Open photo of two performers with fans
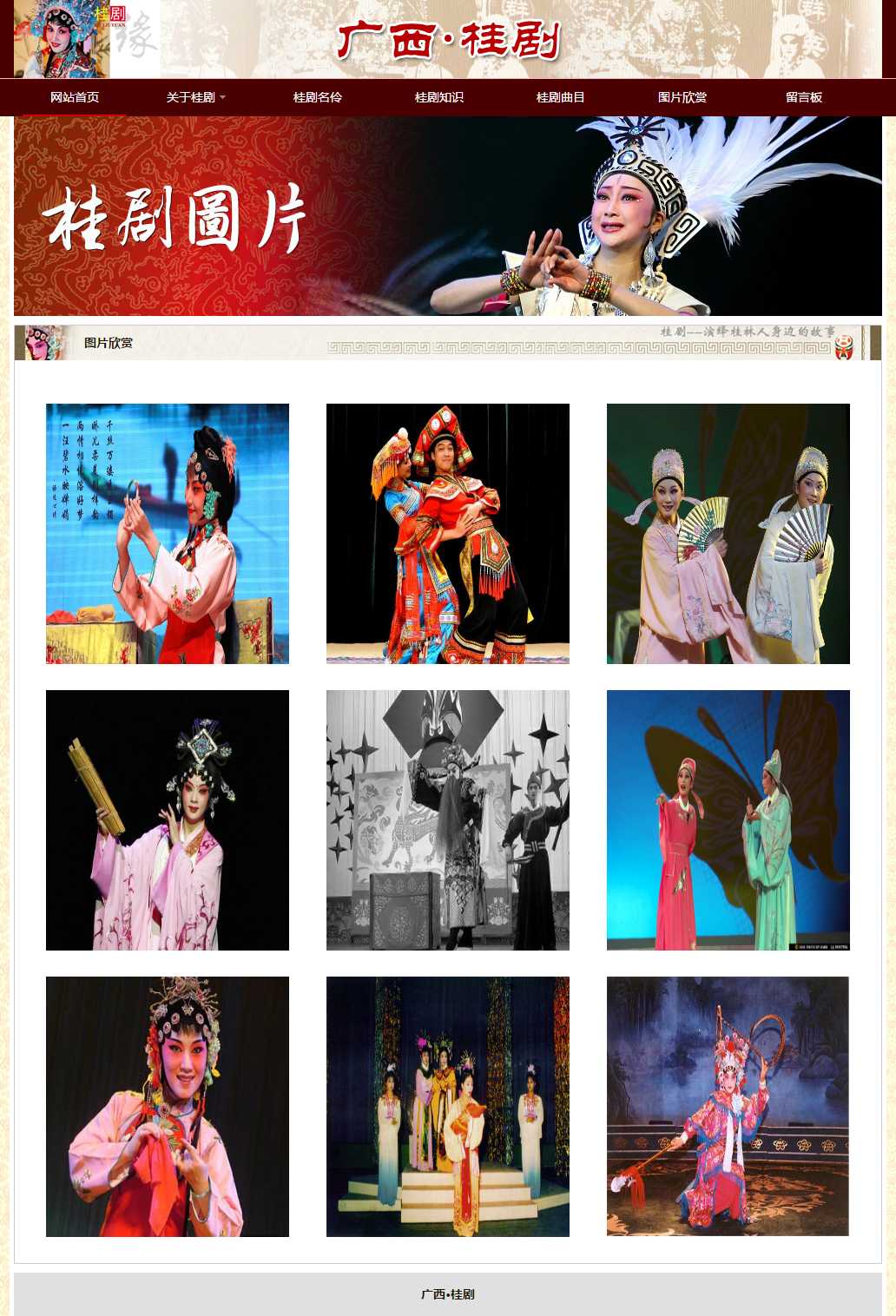 pos(728,534)
